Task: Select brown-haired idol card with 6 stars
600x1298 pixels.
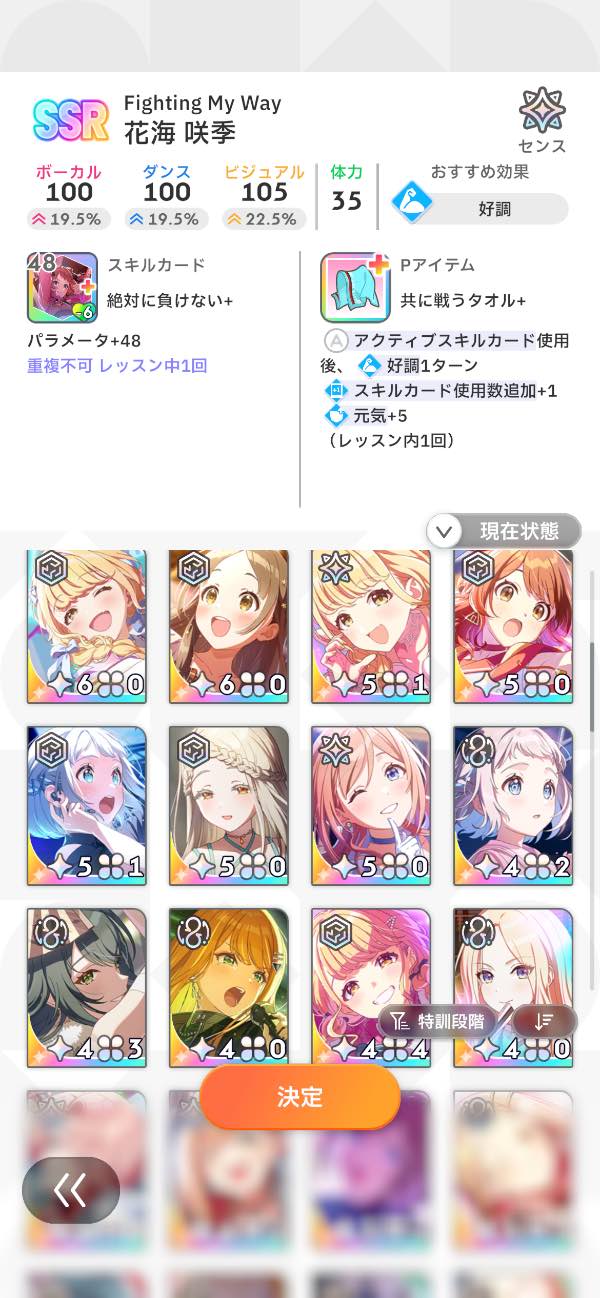Action: point(229,627)
